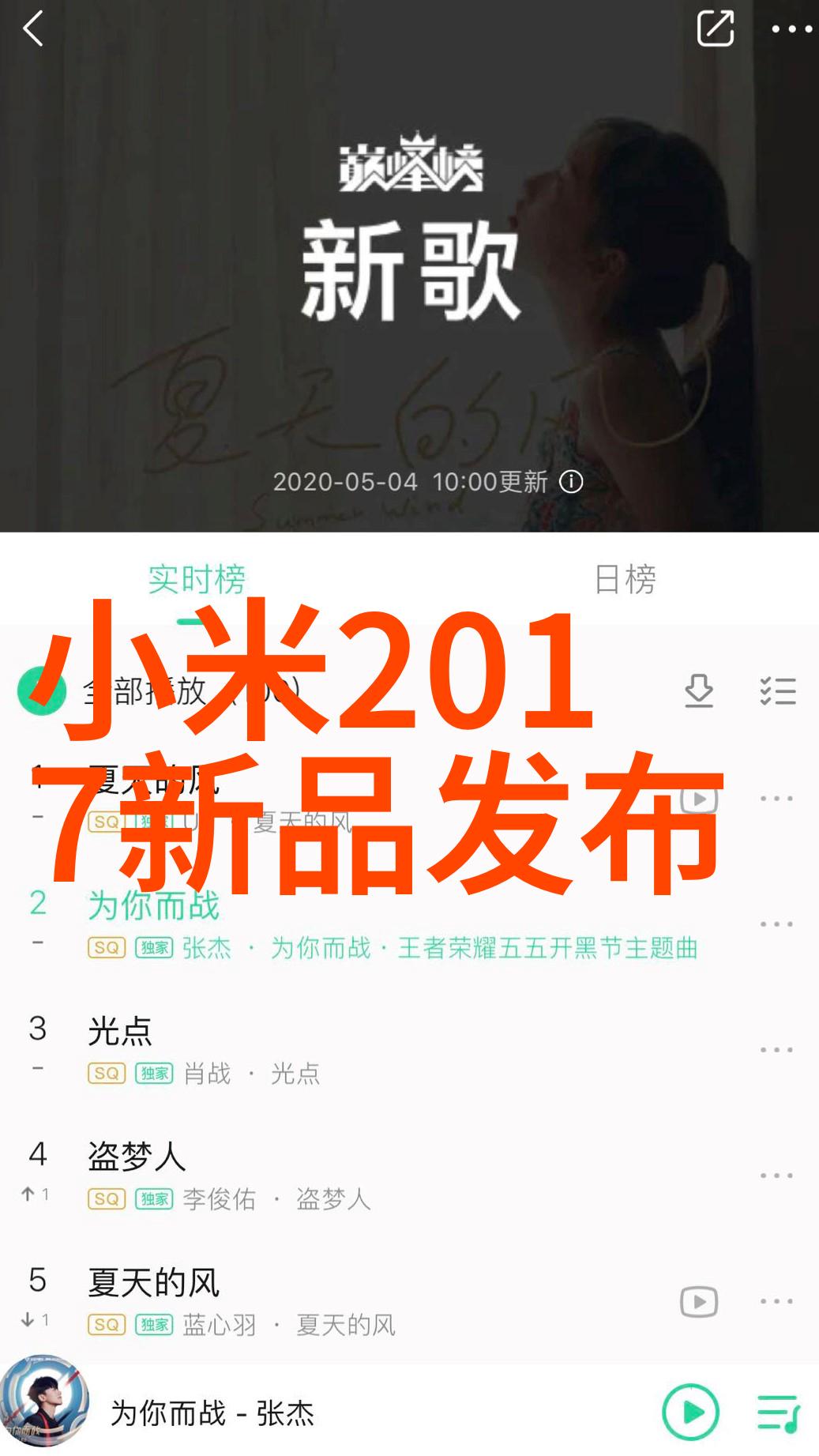
Task: Select the 实时榜 tab
Action: pyautogui.click(x=197, y=579)
